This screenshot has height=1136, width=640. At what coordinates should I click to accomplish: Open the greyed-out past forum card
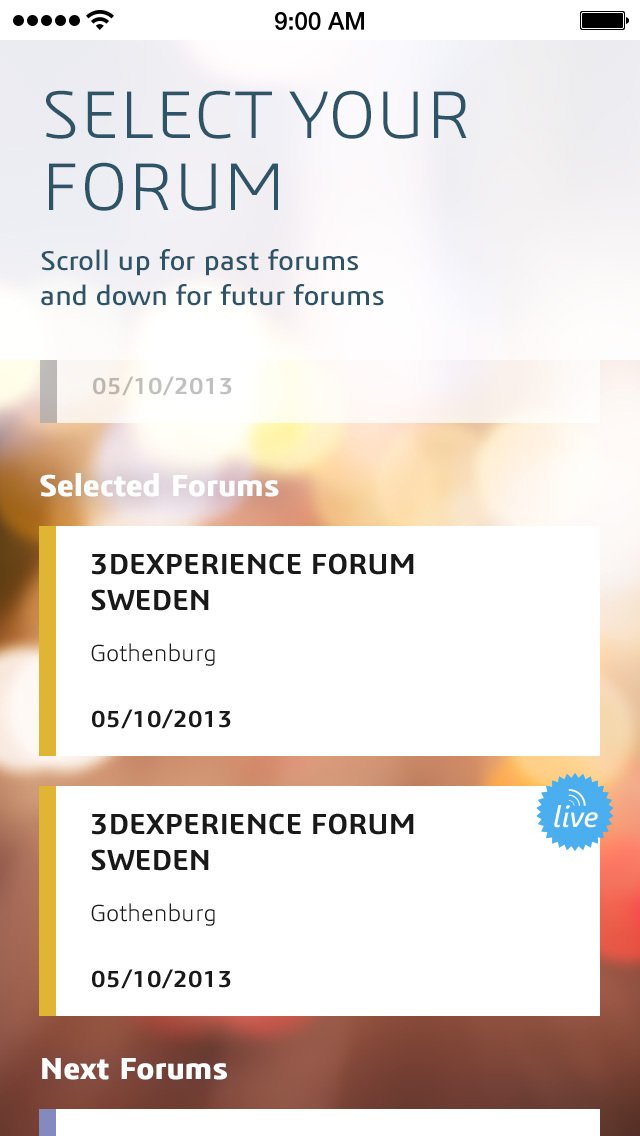[x=320, y=389]
